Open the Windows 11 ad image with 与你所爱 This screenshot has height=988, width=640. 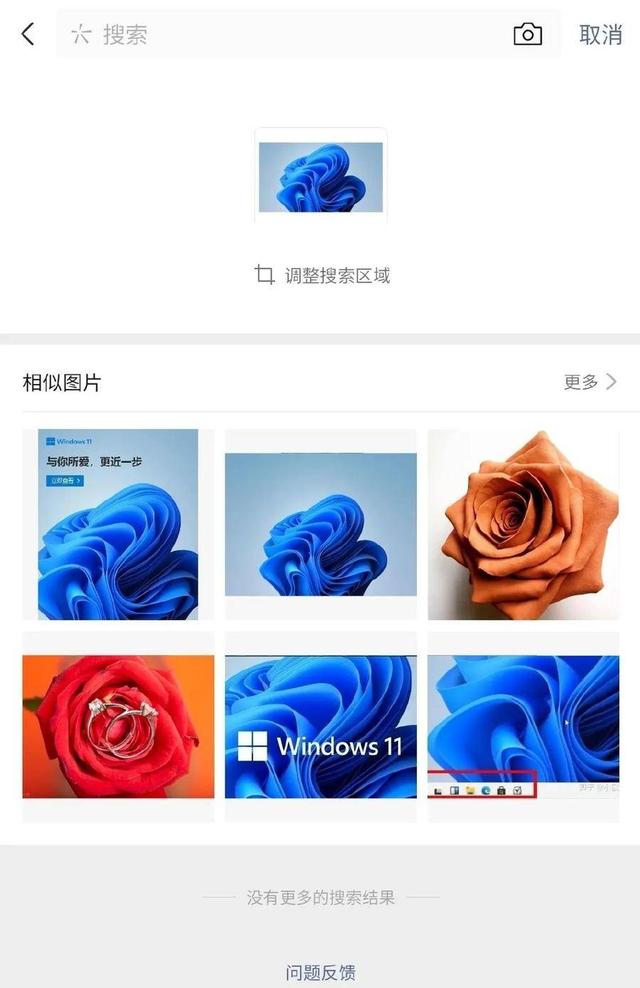tap(118, 525)
